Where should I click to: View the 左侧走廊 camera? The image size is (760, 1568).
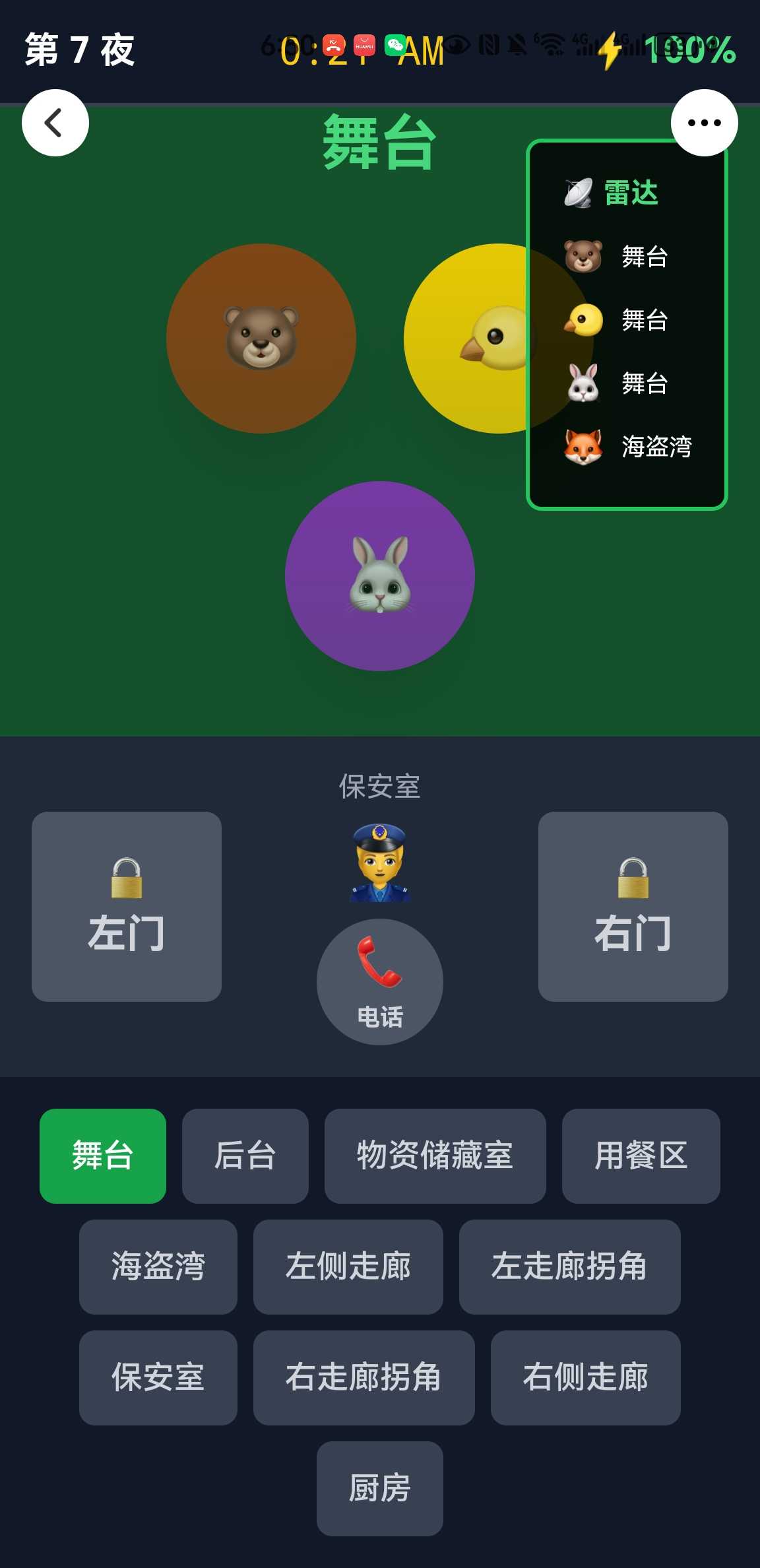(x=348, y=1266)
